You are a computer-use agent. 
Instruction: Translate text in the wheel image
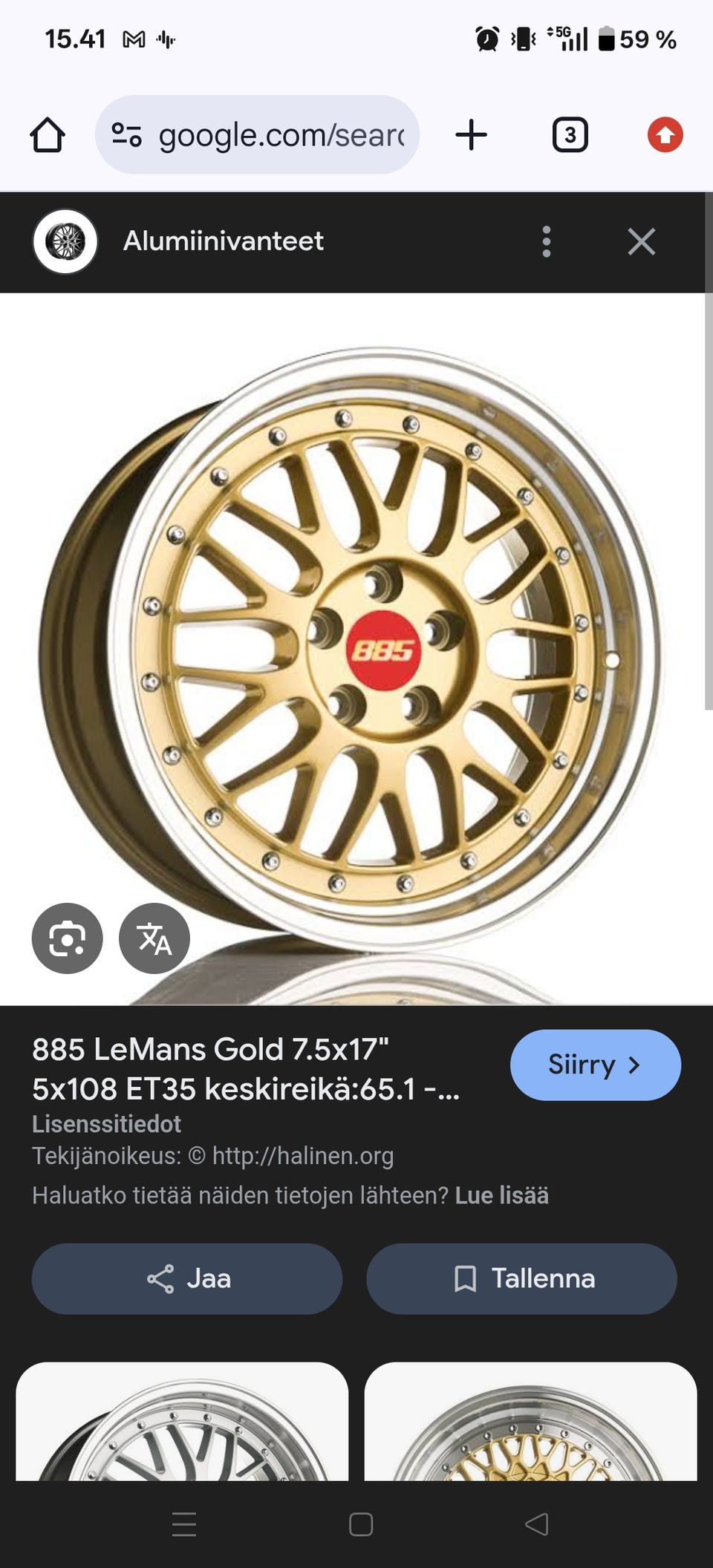click(154, 938)
